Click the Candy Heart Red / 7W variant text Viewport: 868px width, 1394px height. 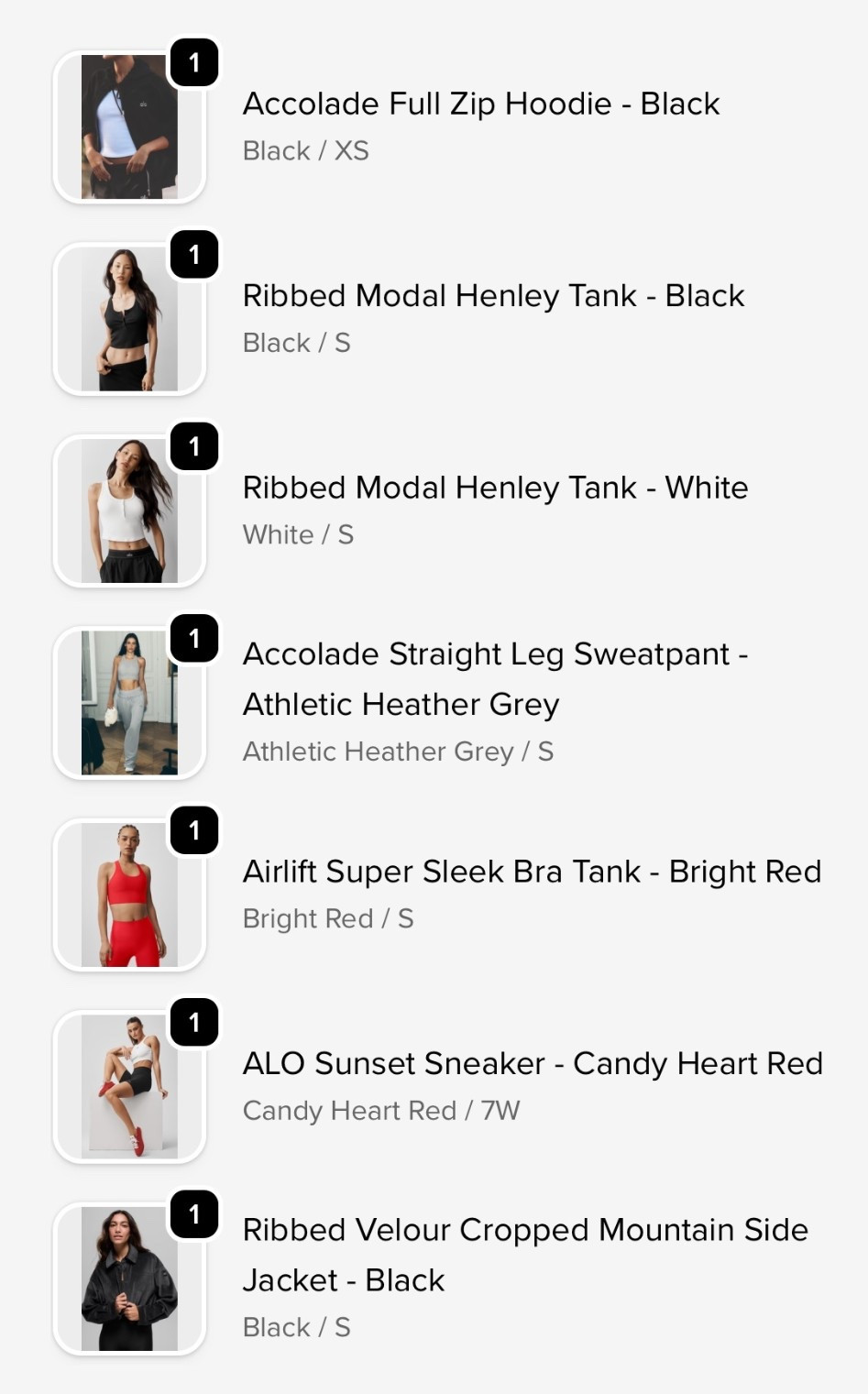tap(381, 1111)
